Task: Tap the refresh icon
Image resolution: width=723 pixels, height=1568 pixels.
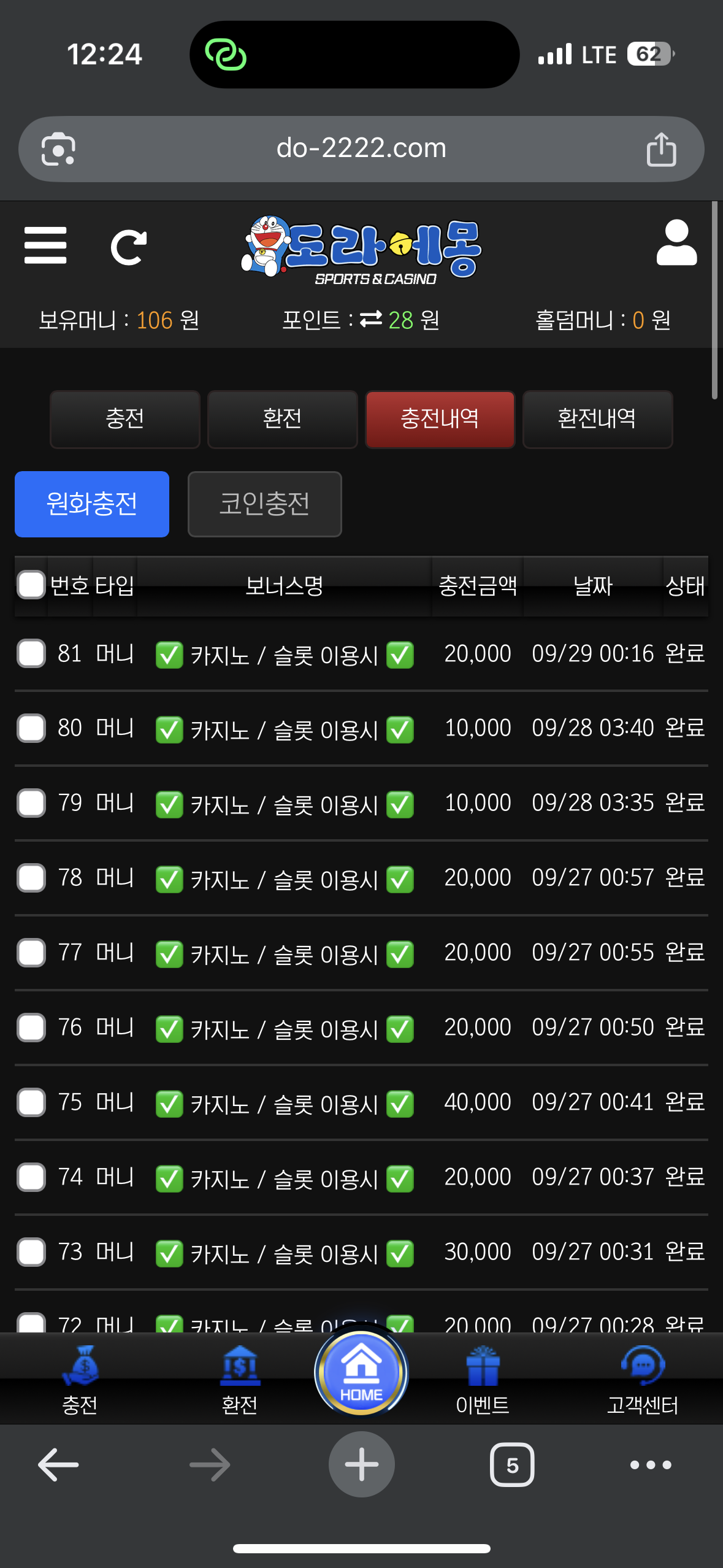Action: coord(128,247)
